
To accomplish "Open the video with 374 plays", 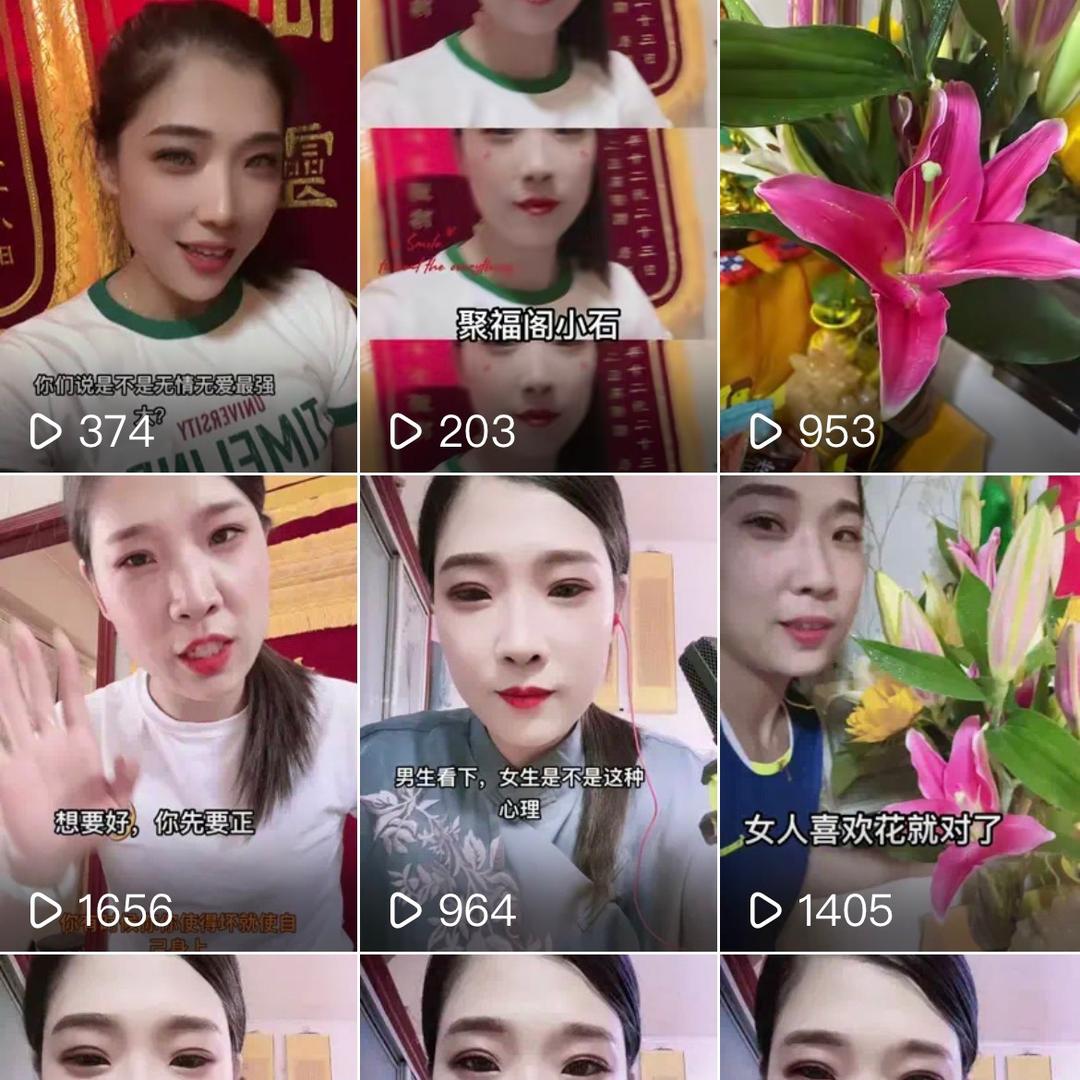I will pyautogui.click(x=178, y=235).
